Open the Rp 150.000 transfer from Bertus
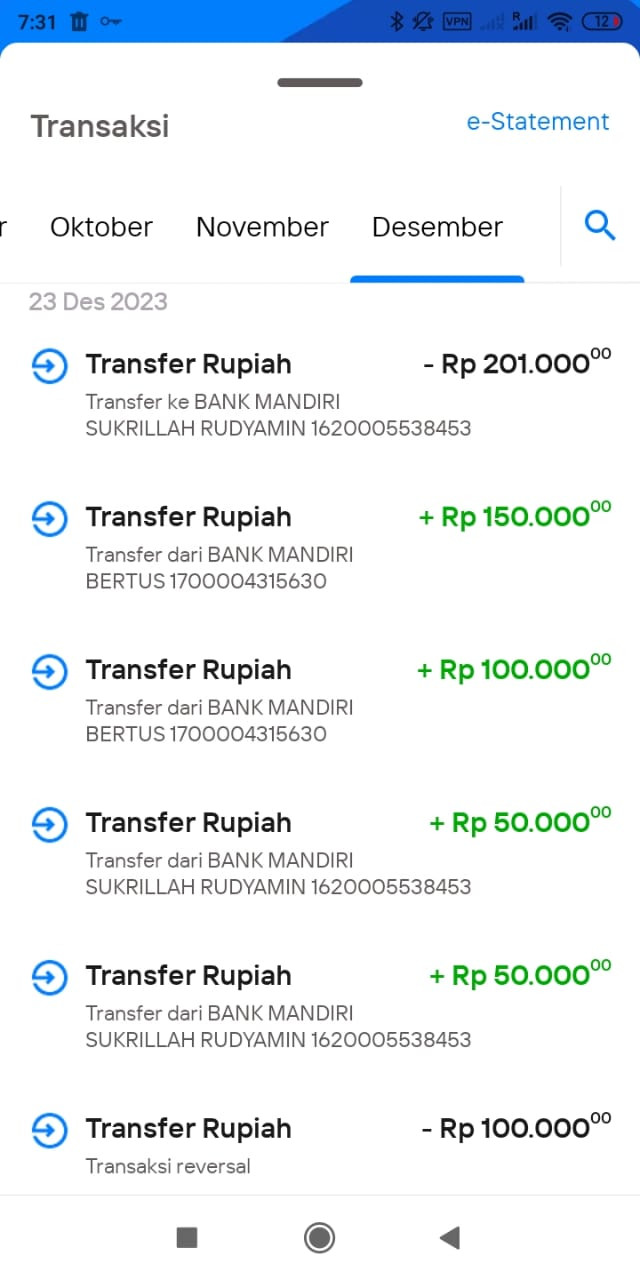 pos(320,547)
